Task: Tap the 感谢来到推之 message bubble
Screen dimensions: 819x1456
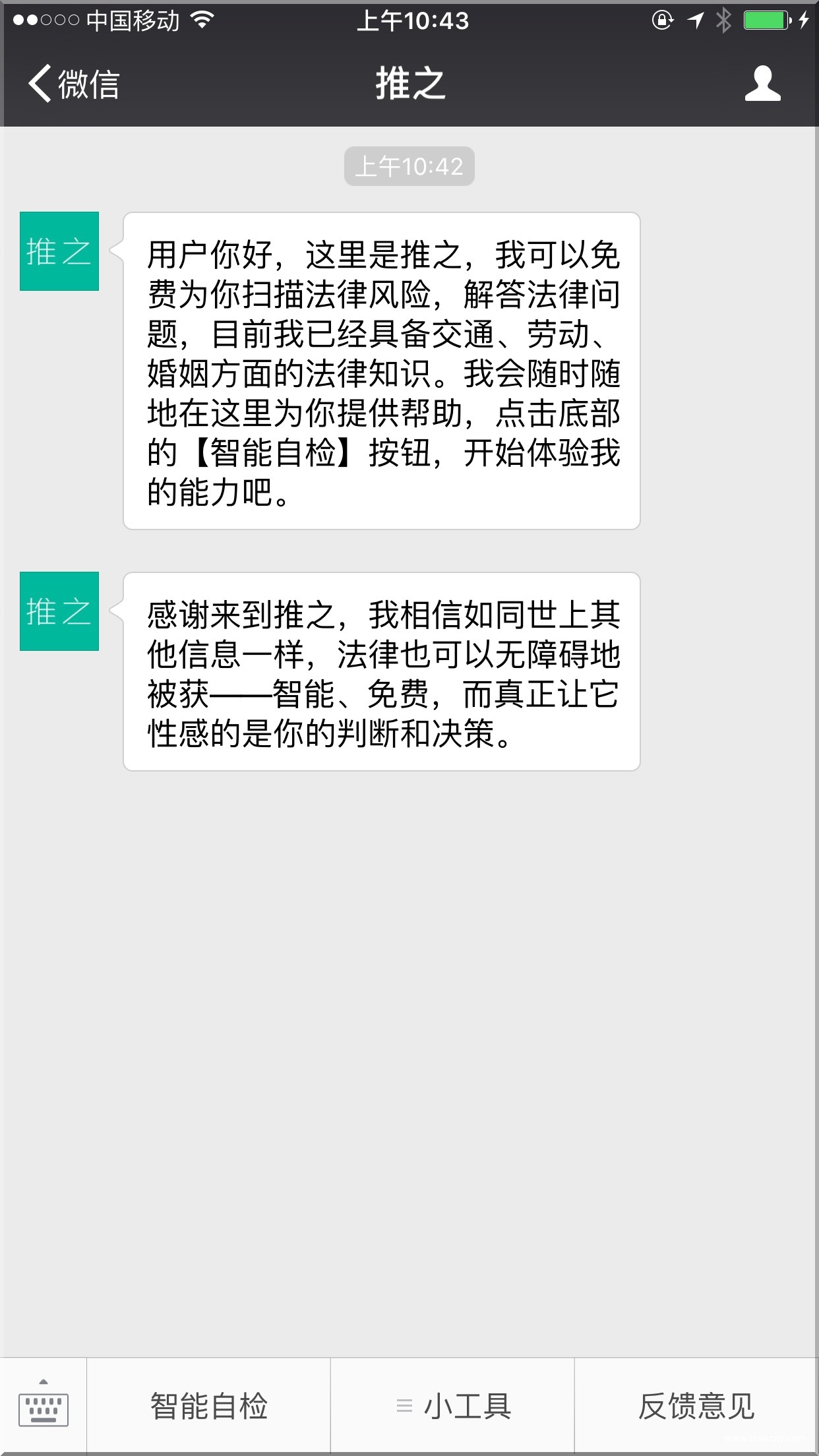Action: [x=381, y=673]
